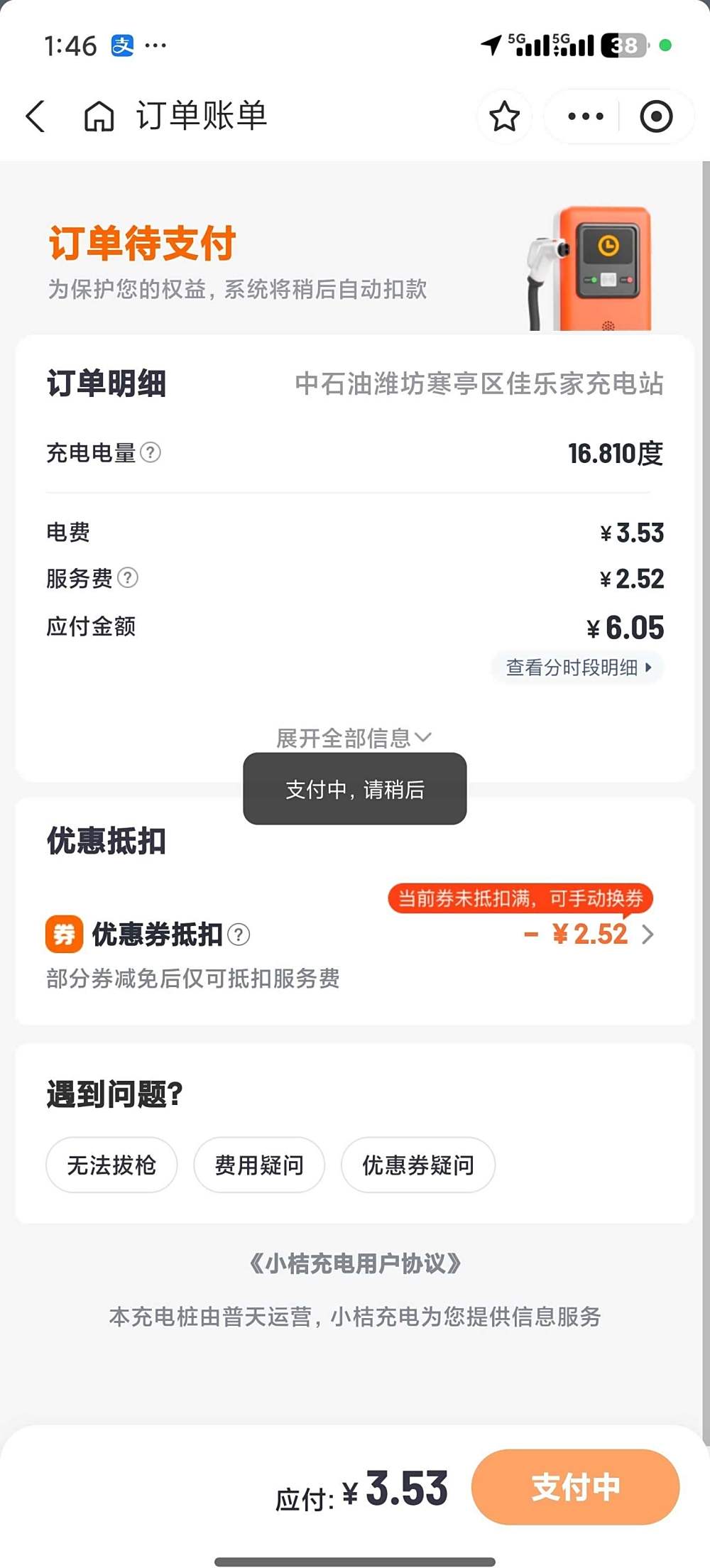
Task: Expand 展开全部信息
Action: [354, 738]
